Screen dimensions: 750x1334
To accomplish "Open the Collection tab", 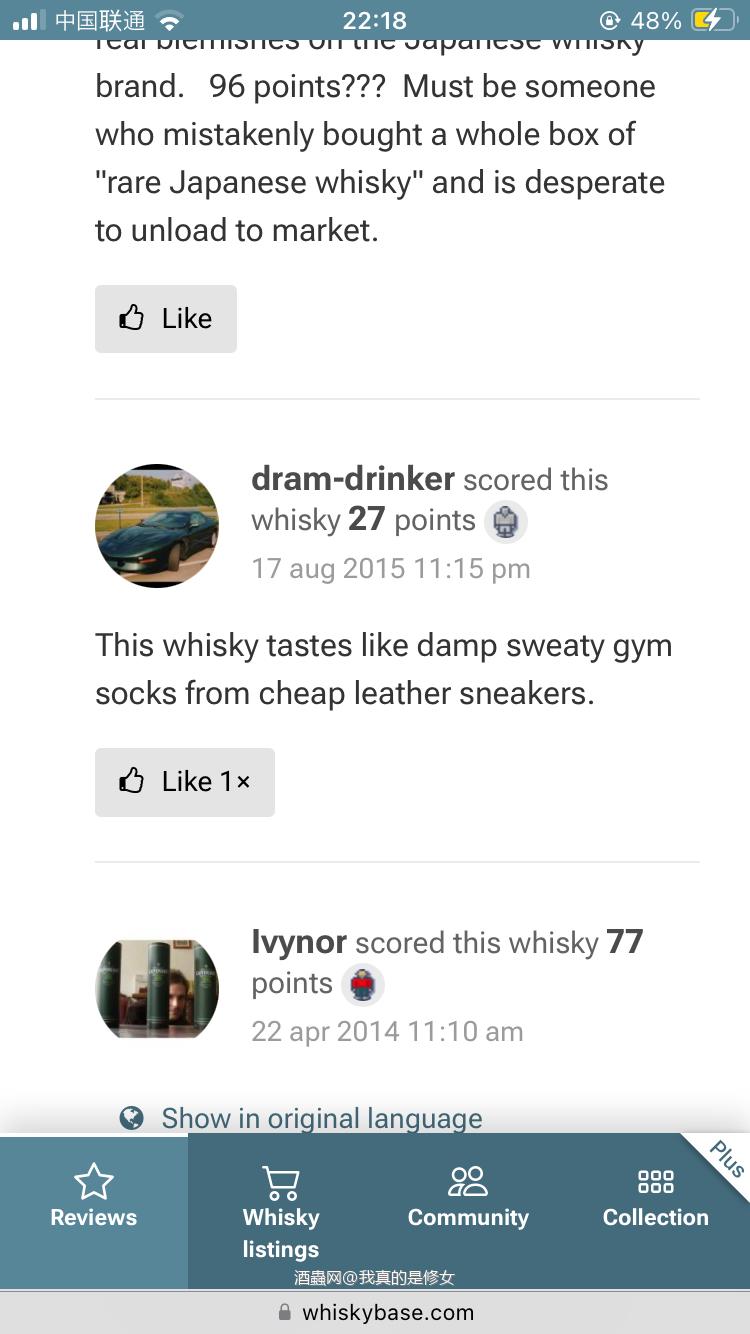I will tap(655, 1198).
